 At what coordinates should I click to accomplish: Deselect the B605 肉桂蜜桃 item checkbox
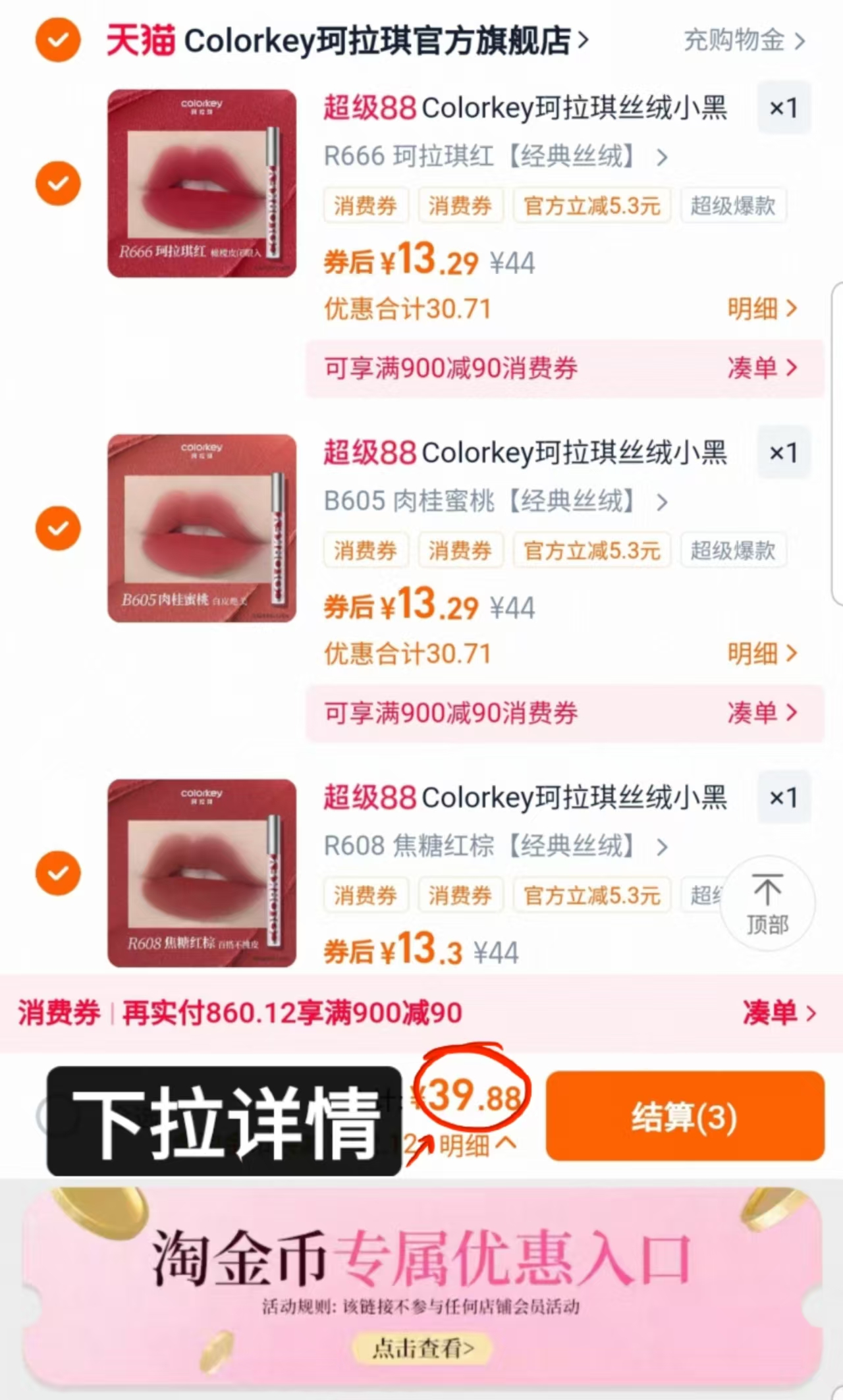(x=57, y=527)
